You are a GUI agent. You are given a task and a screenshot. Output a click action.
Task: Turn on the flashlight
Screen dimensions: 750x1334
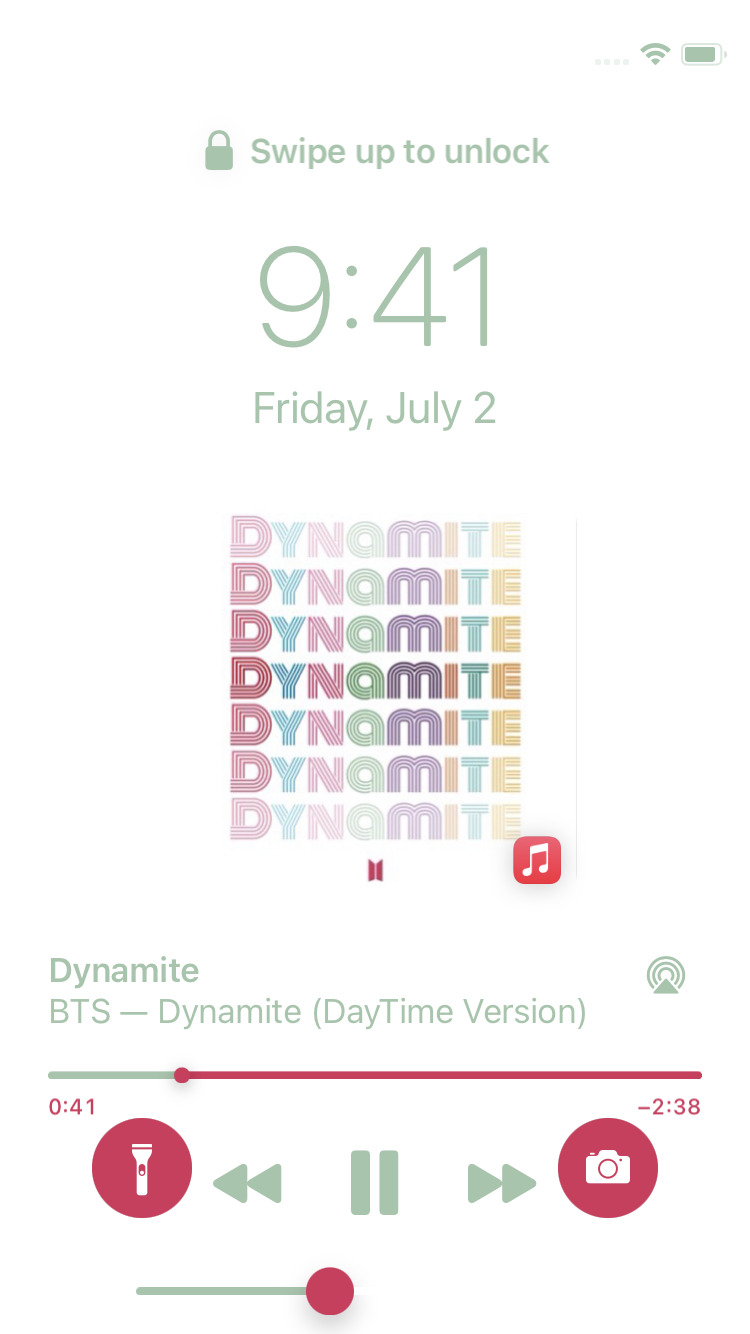pyautogui.click(x=142, y=1167)
